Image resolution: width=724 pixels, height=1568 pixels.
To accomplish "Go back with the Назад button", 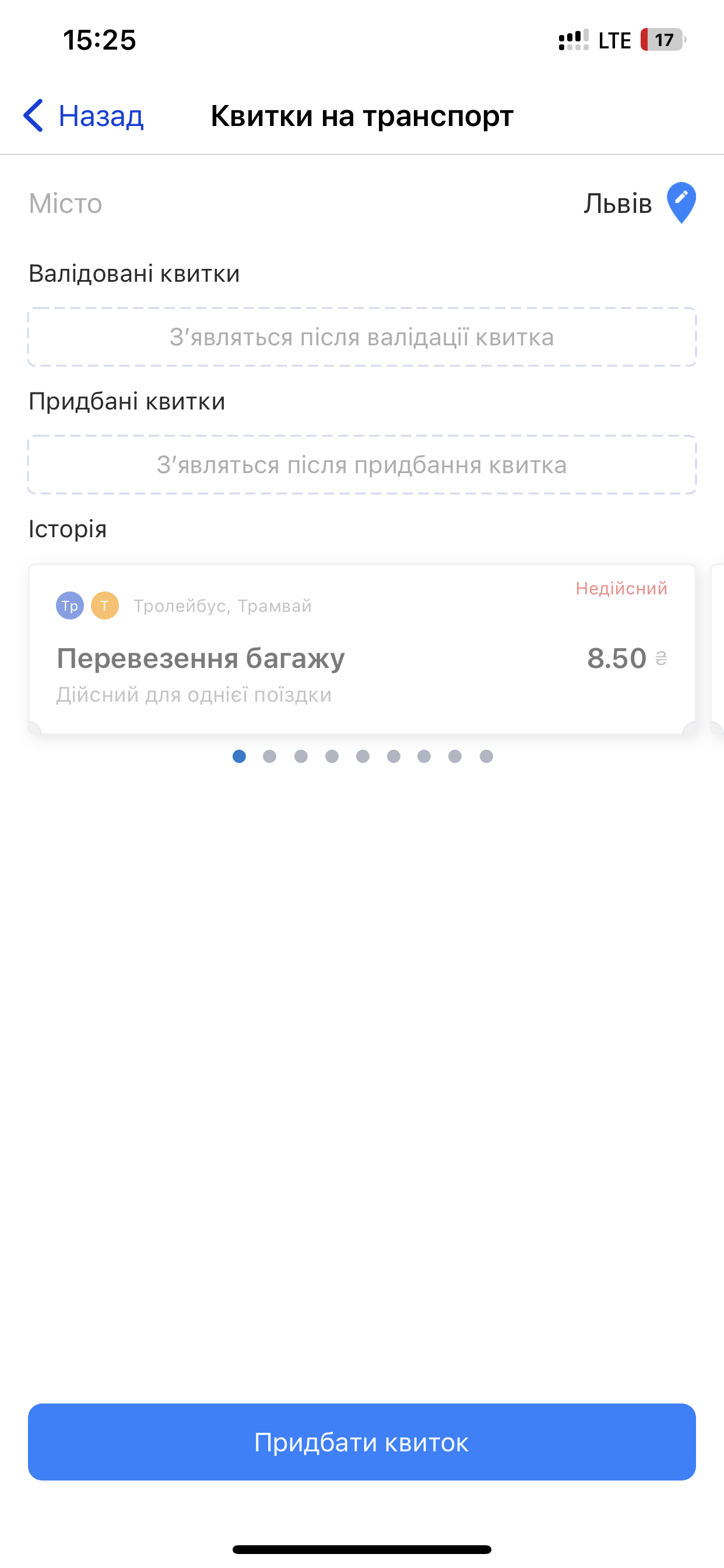I will coord(83,116).
